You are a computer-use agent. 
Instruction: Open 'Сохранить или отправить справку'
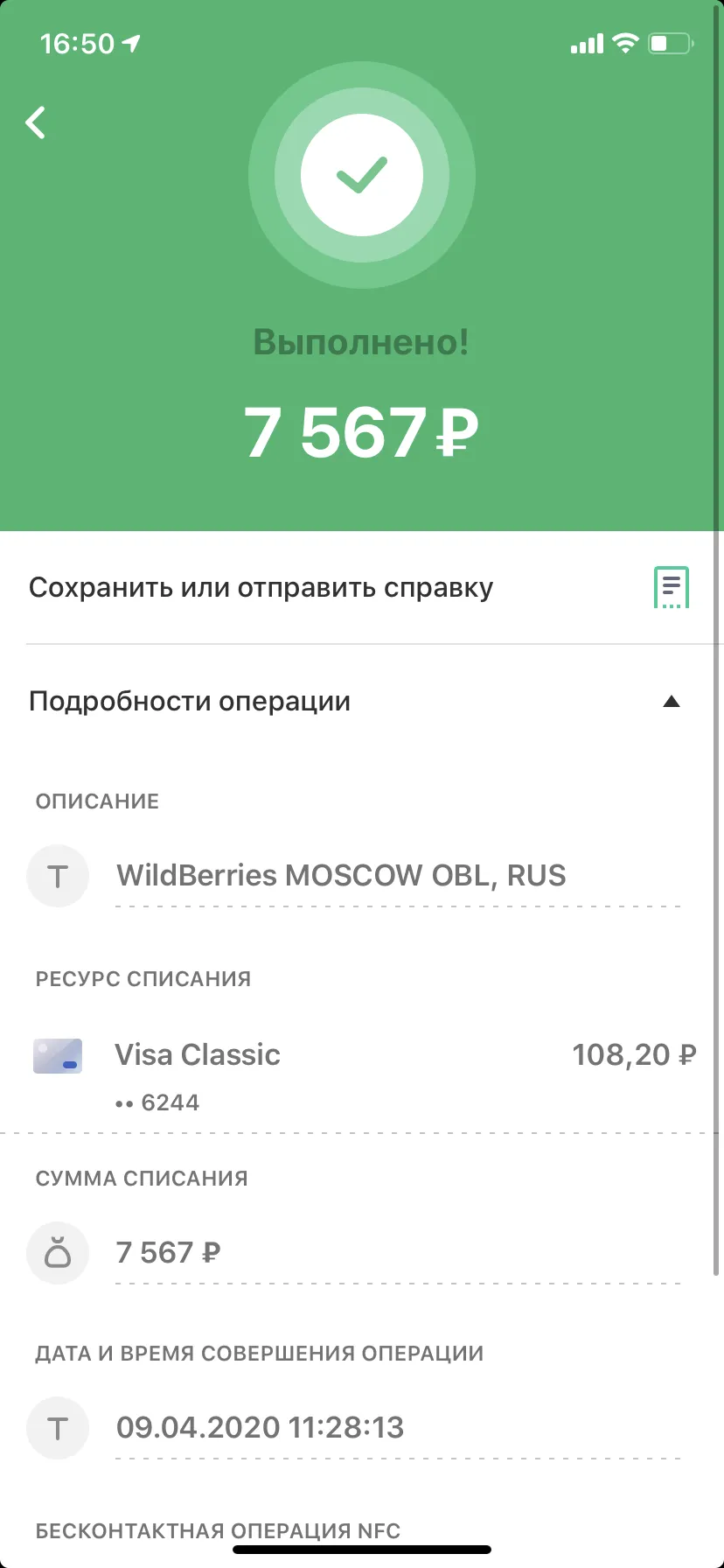coord(362,587)
